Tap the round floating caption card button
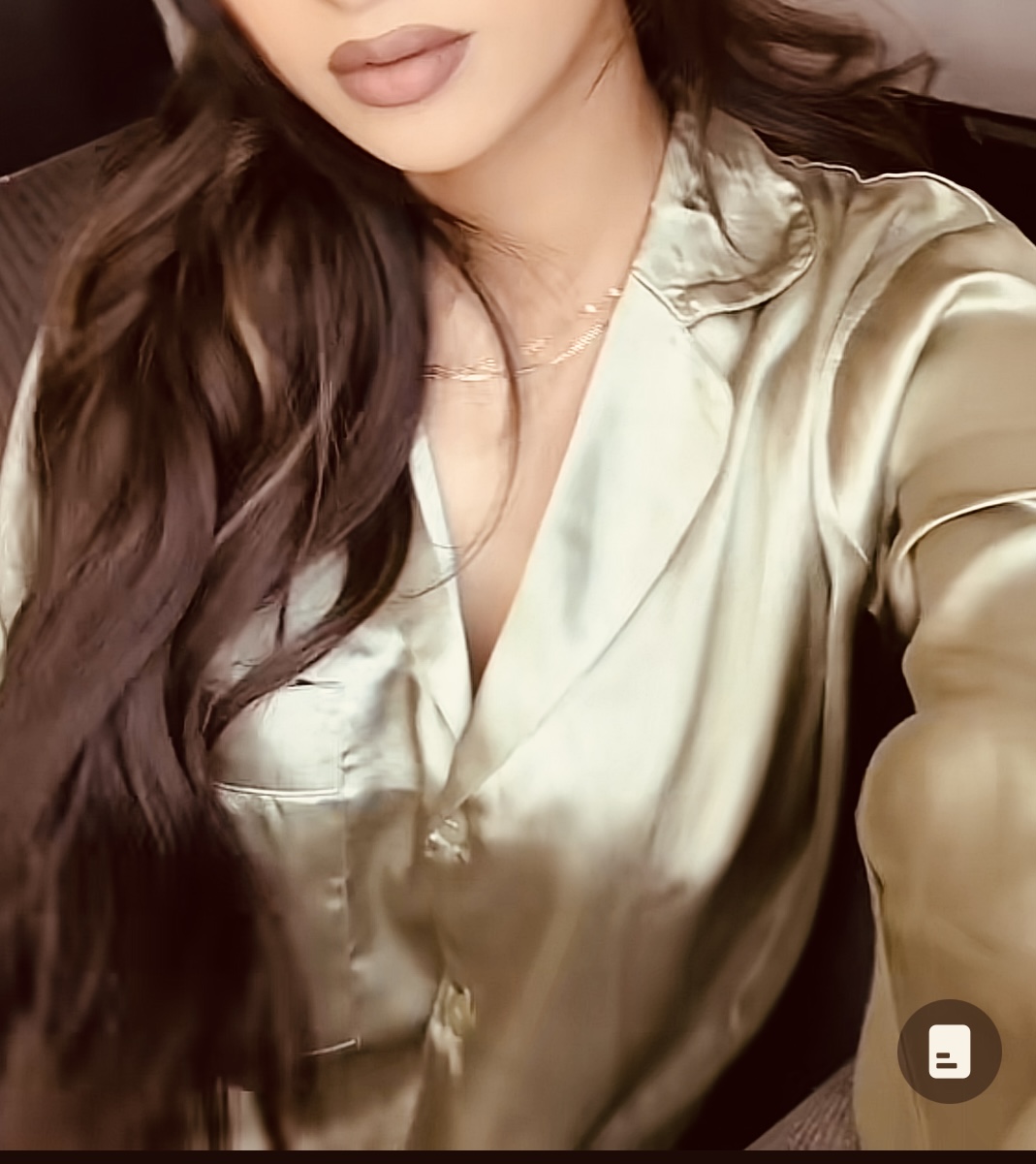Viewport: 1036px width, 1164px height. point(949,1051)
